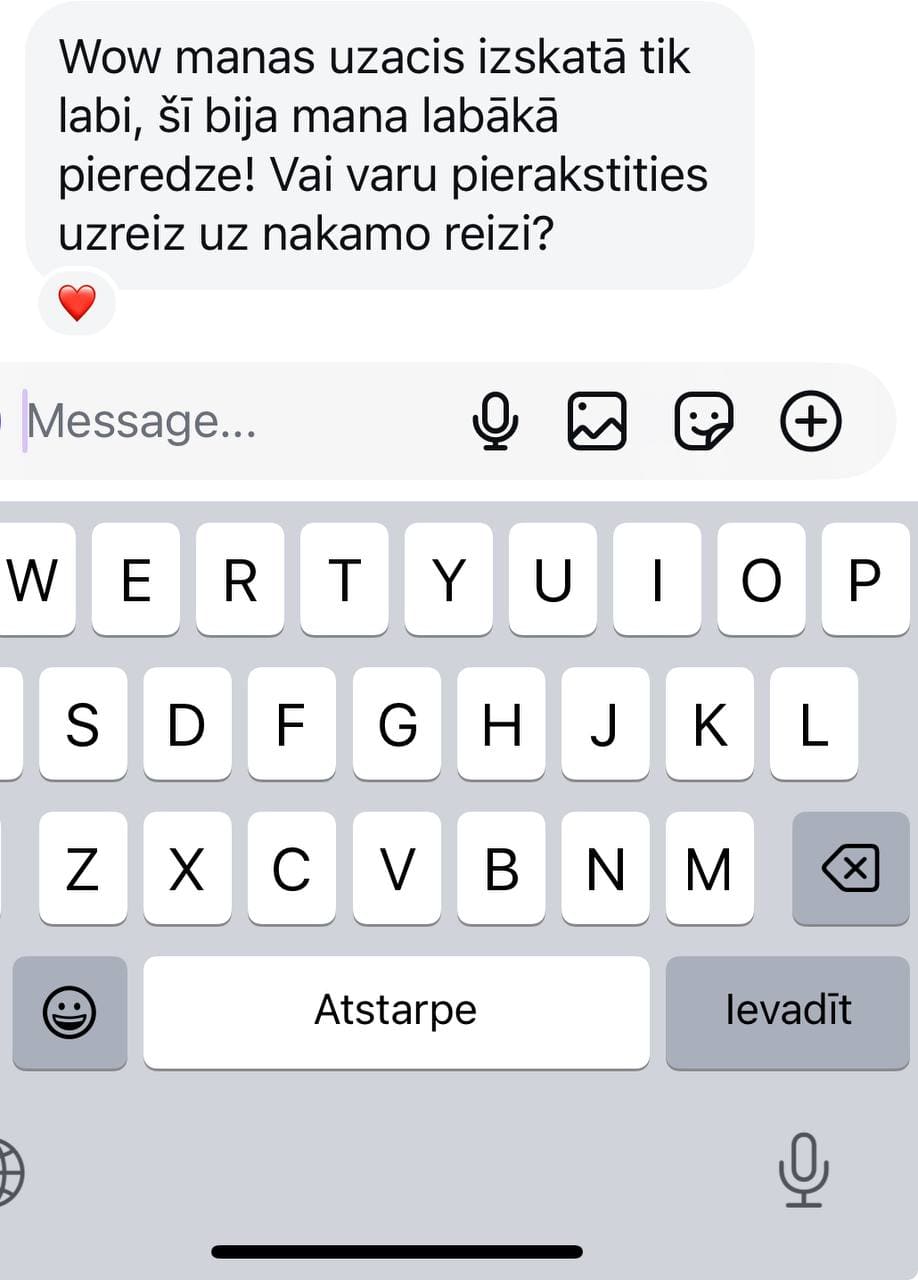918x1280 pixels.
Task: Open the sticker picker icon
Action: pyautogui.click(x=704, y=421)
